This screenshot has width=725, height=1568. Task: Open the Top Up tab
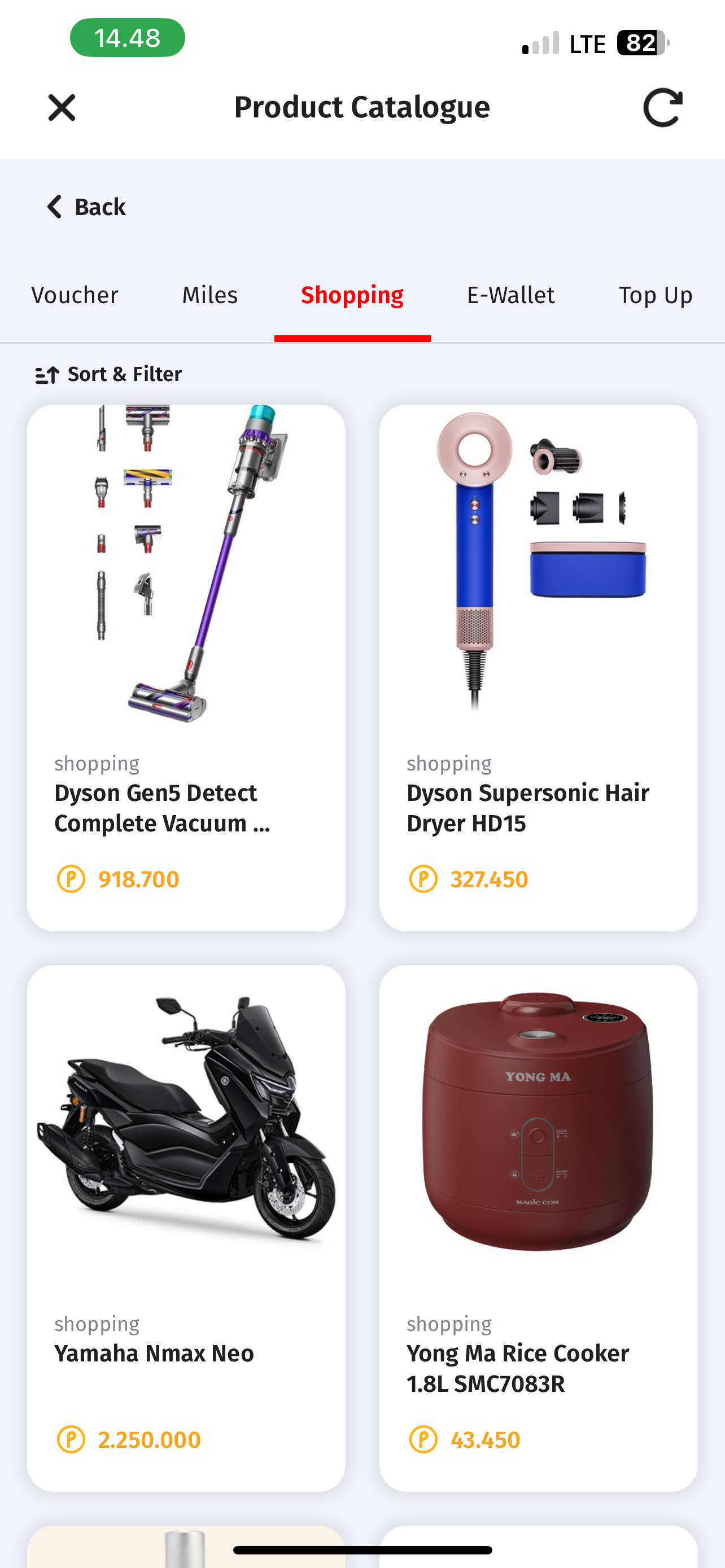[655, 295]
